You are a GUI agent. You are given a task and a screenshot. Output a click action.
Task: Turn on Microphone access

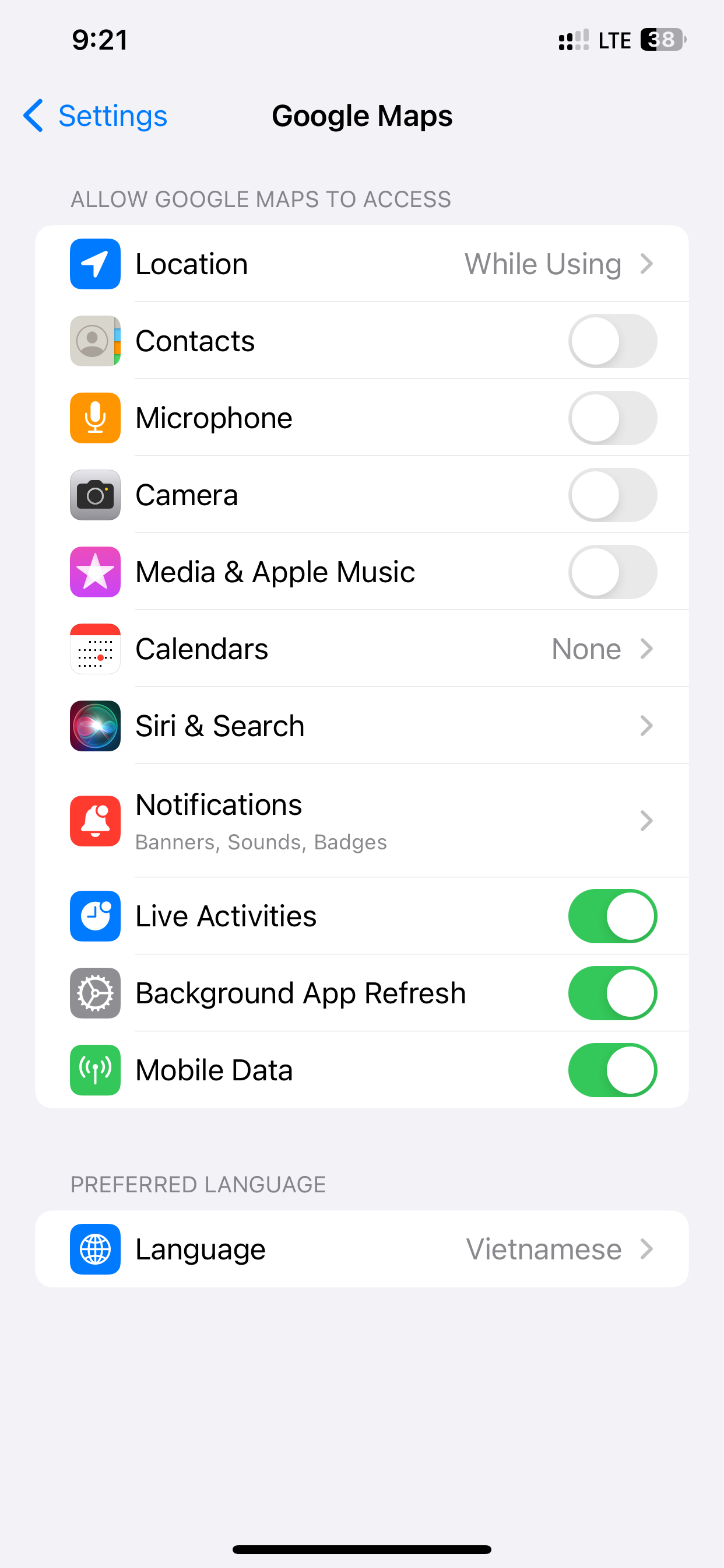pos(612,418)
